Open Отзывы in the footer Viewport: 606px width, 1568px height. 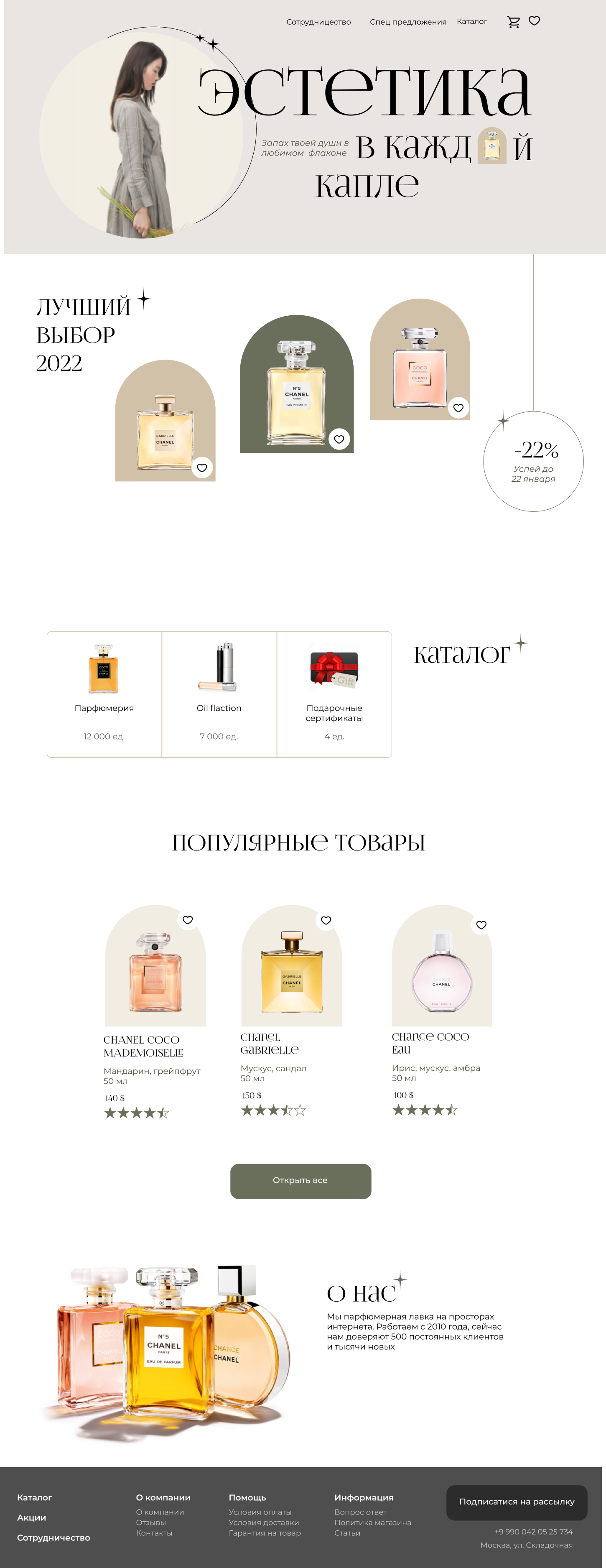151,1522
